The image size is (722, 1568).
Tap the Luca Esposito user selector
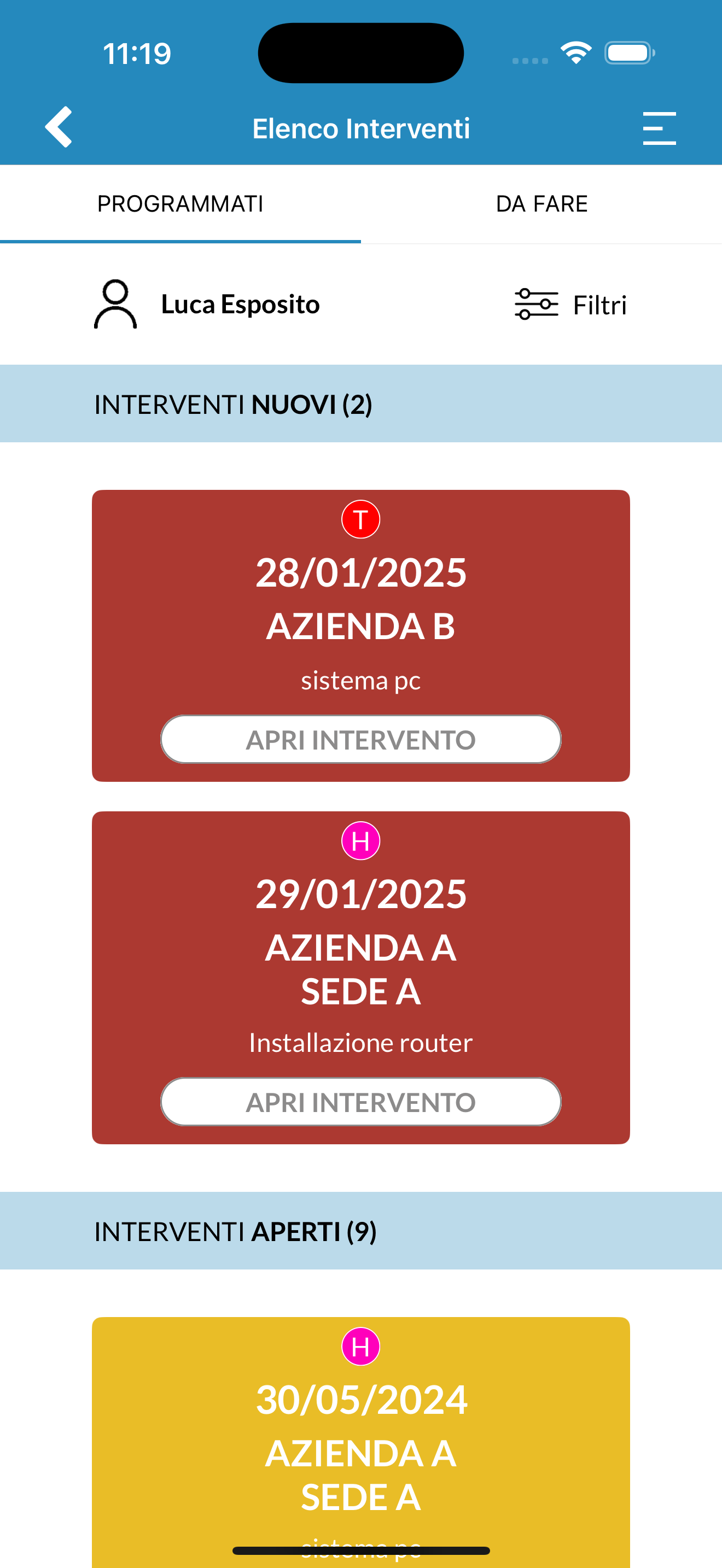207,304
